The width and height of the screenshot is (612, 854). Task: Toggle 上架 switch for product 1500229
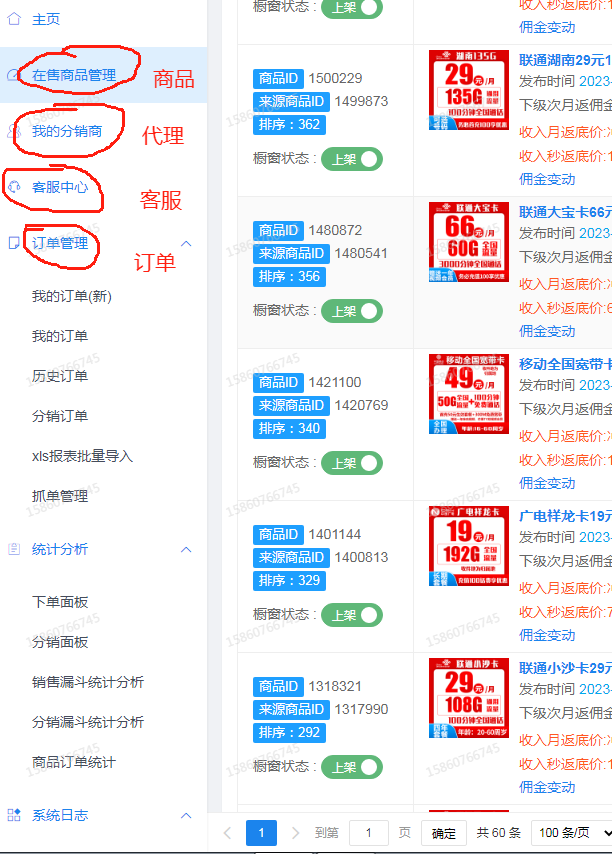click(x=351, y=159)
